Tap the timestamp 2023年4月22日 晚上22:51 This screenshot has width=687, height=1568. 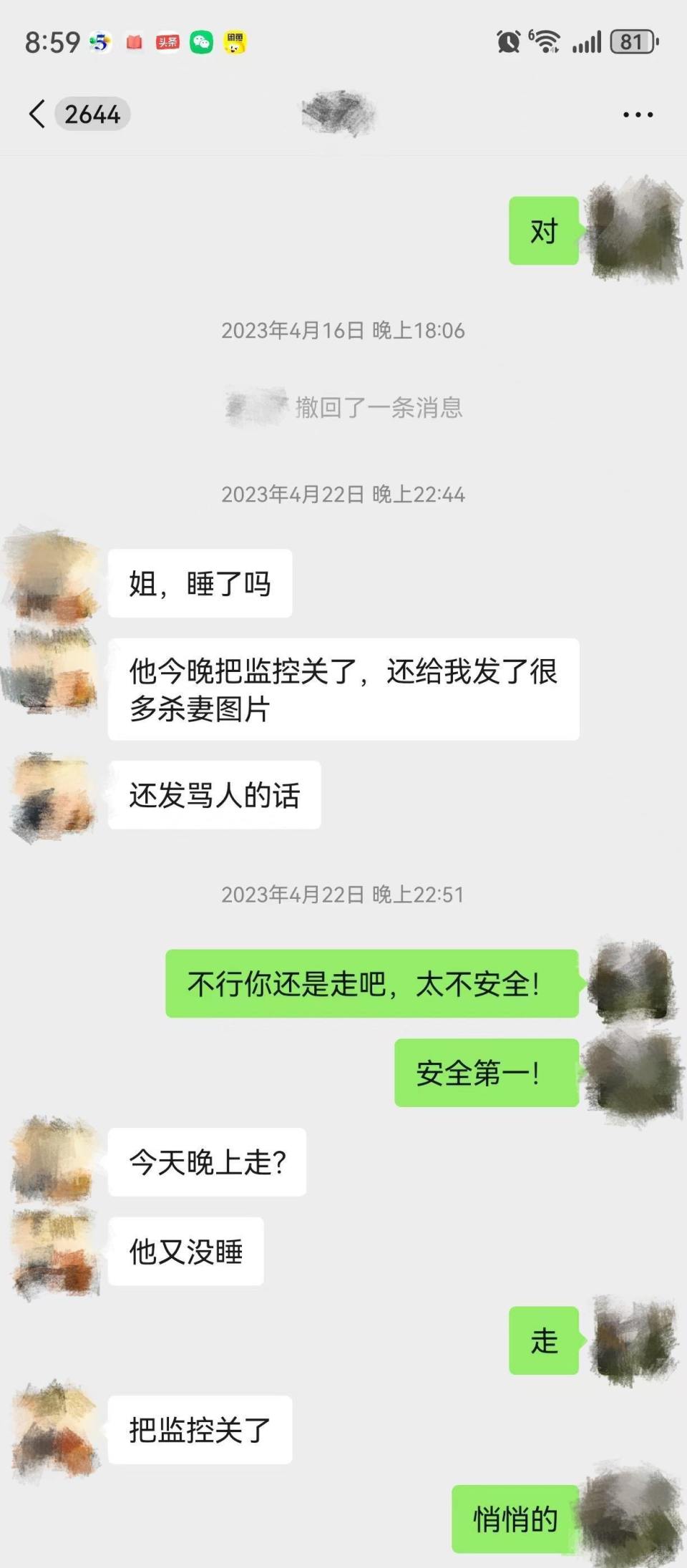click(x=342, y=894)
